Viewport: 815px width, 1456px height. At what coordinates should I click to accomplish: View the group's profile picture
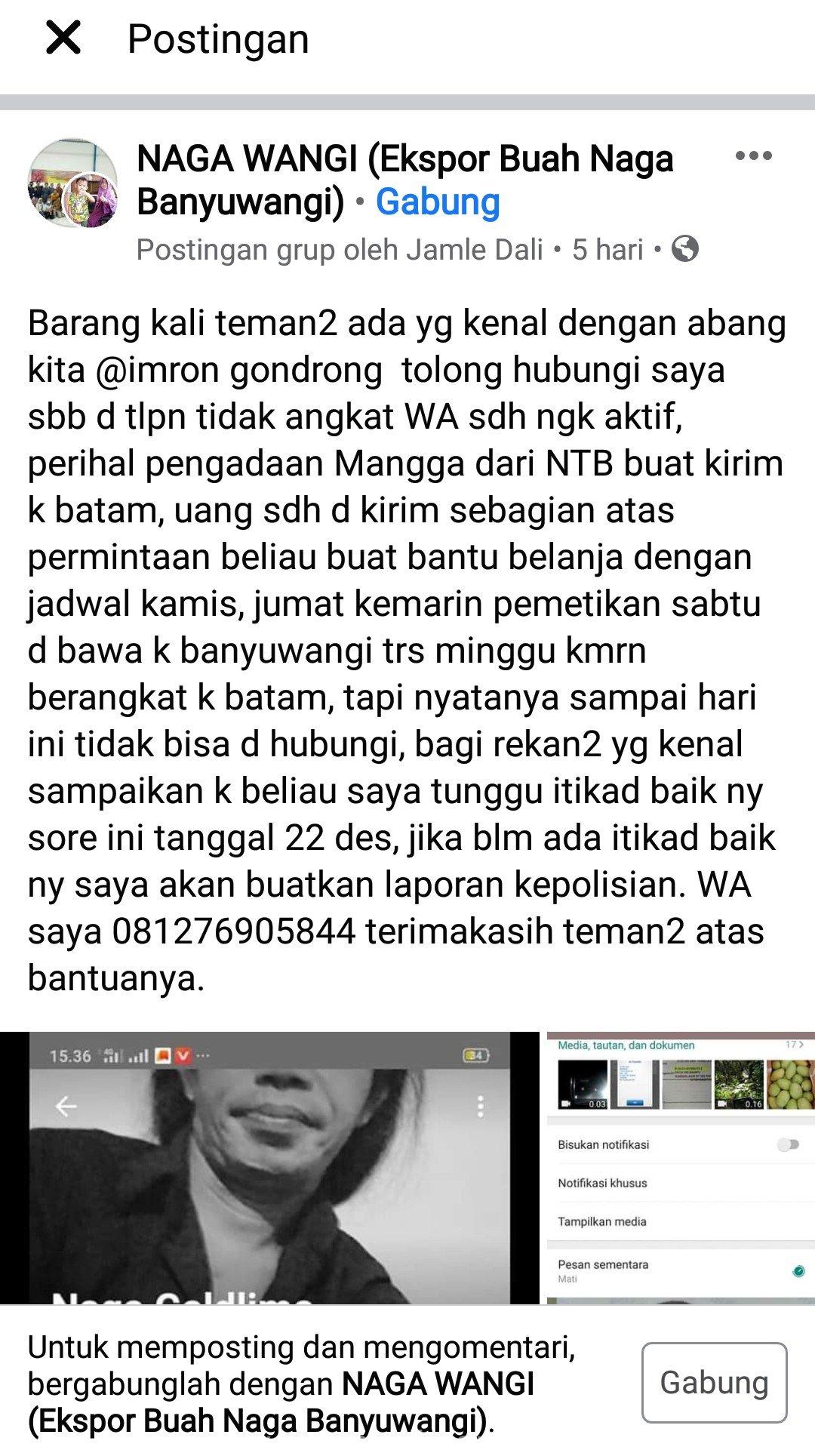pyautogui.click(x=73, y=183)
